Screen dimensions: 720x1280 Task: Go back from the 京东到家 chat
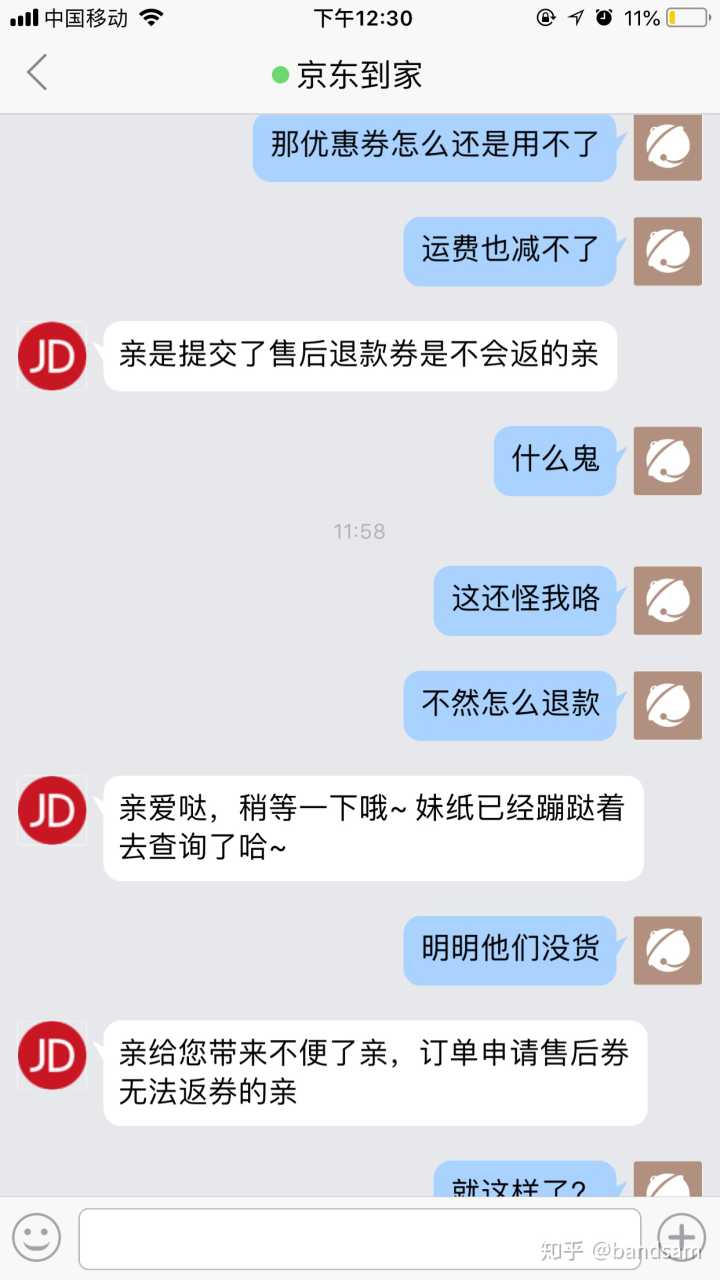37,73
